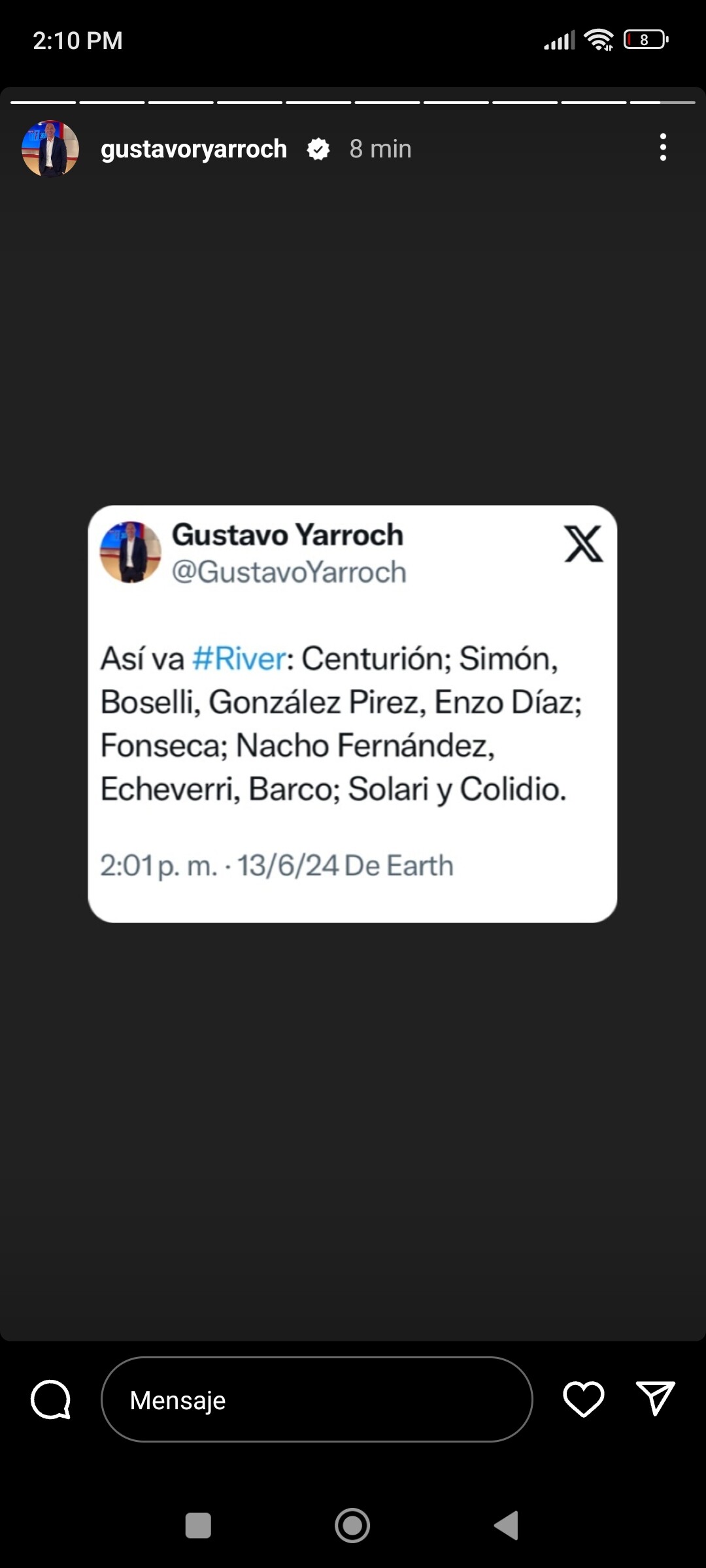Type a reply in the Mensaje field
Viewport: 706px width, 1568px height.
click(317, 1399)
